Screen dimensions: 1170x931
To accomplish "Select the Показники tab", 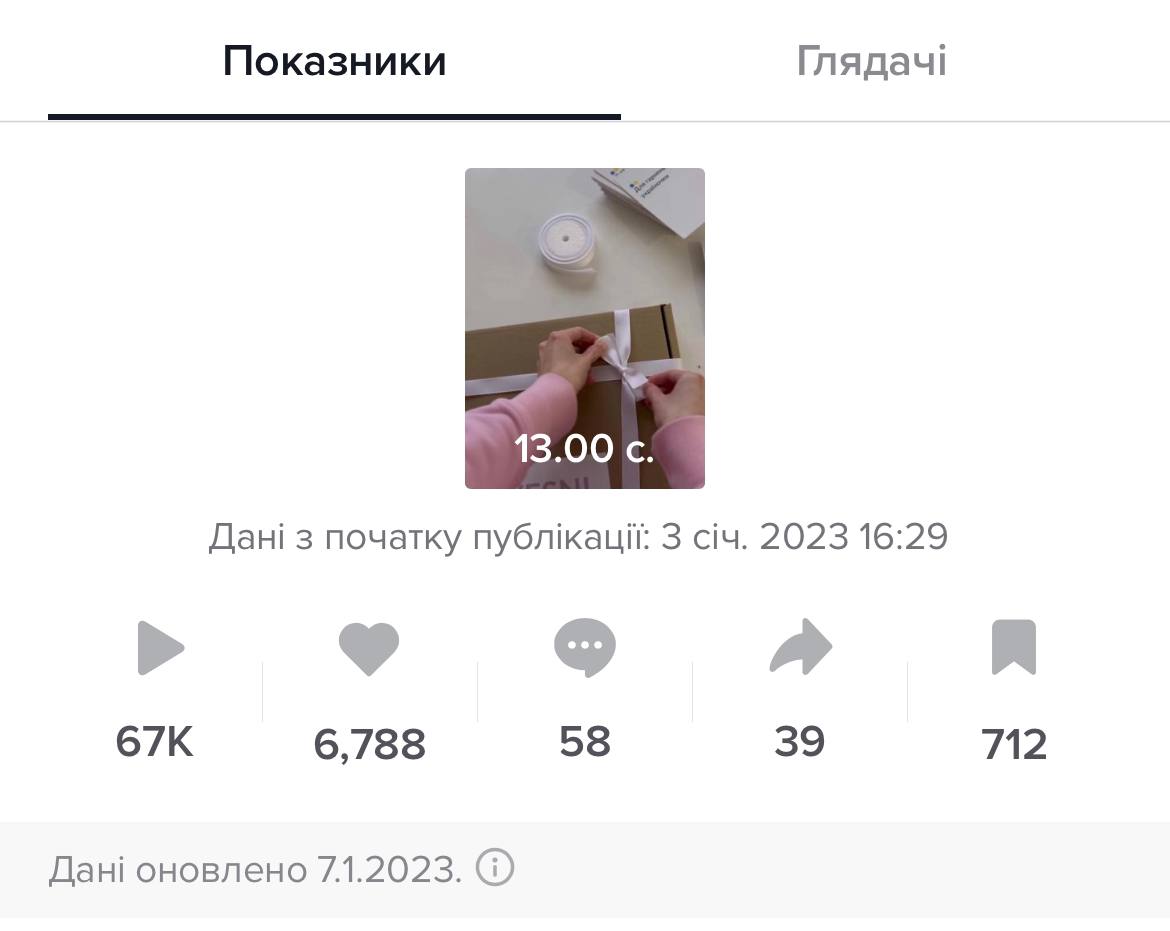I will click(x=334, y=62).
